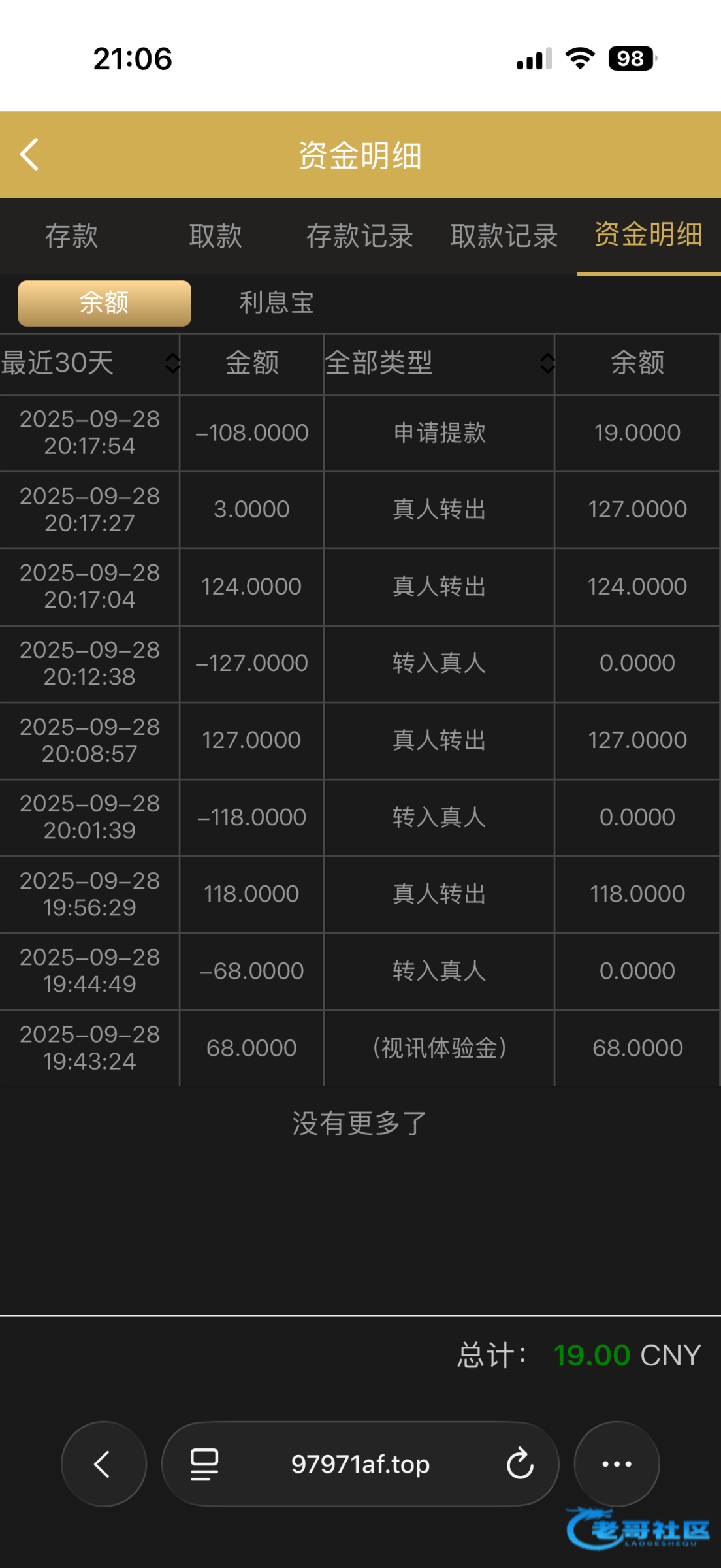Screen dimensions: 721x1568
Task: Switch to the 利息宝 segment
Action: [277, 303]
